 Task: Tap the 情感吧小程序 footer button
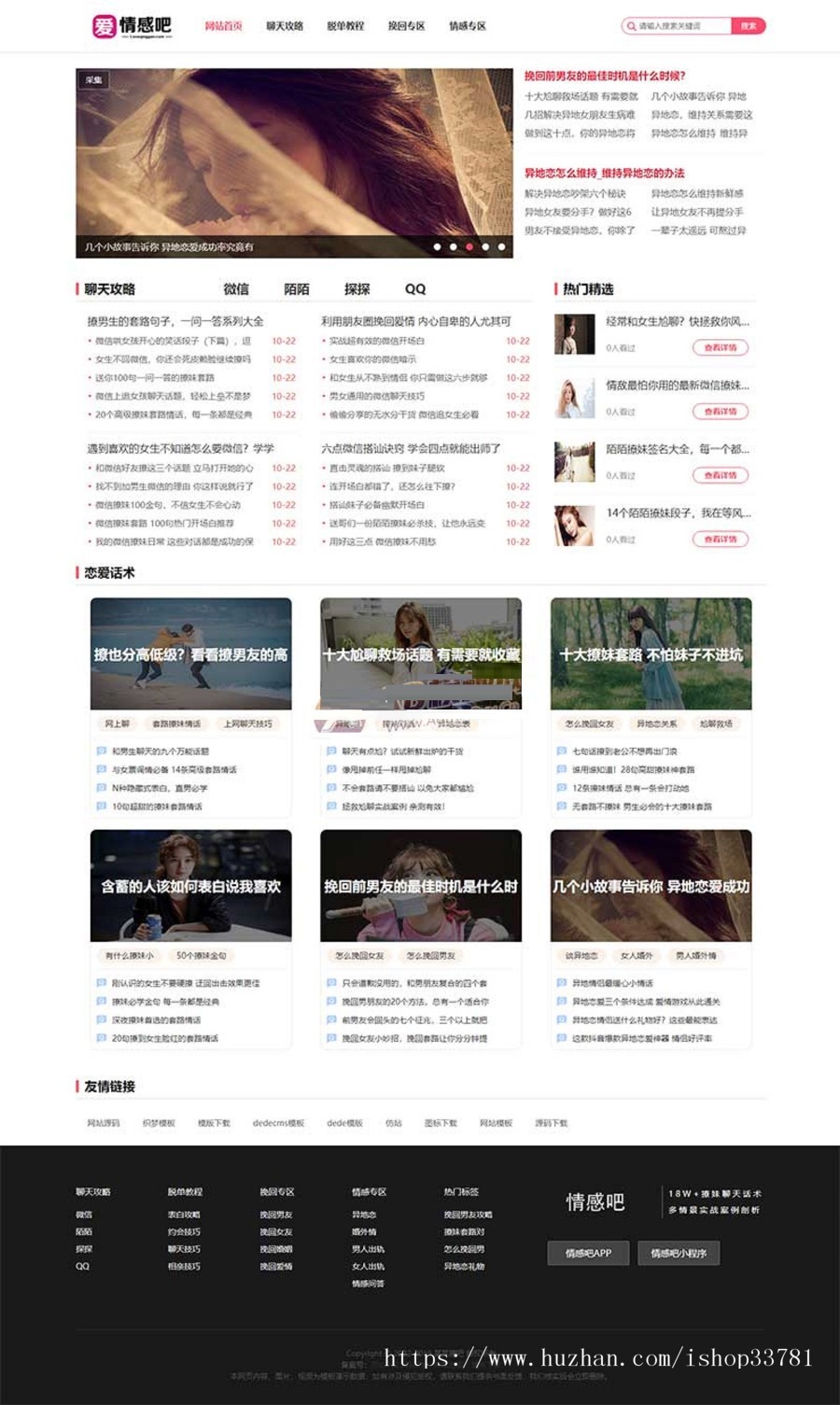tap(679, 1253)
